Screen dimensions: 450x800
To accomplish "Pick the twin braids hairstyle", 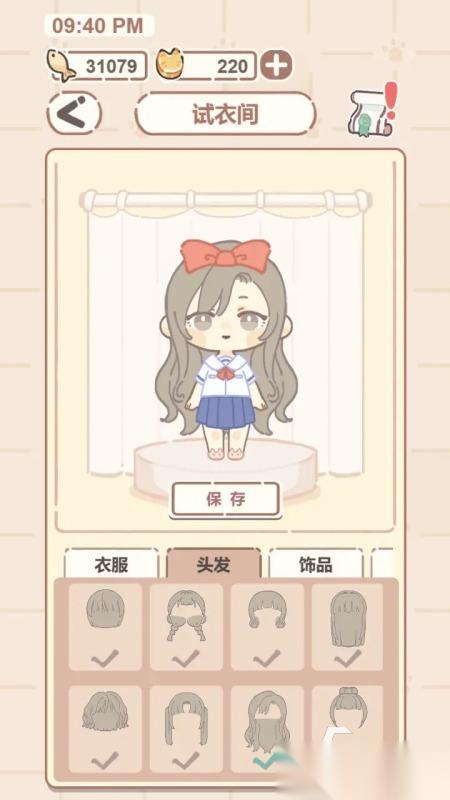I will 186,627.
